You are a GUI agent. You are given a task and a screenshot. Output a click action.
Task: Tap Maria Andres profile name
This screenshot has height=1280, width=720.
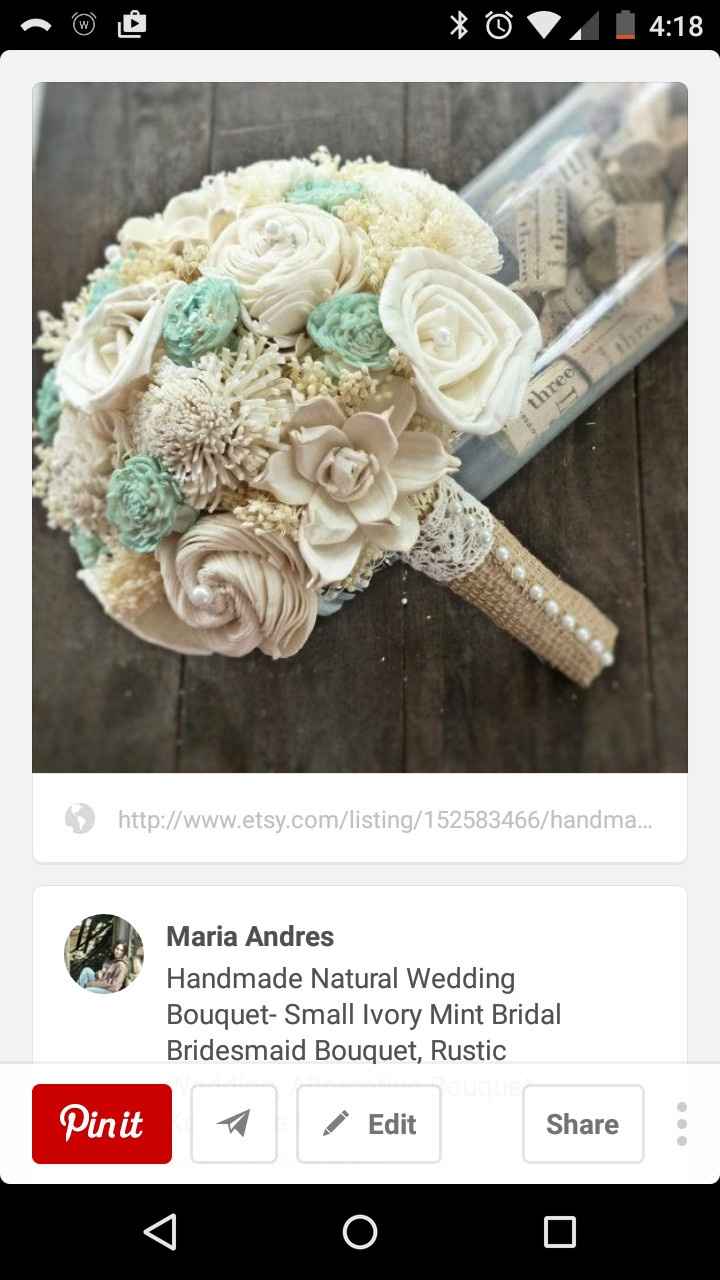click(250, 936)
